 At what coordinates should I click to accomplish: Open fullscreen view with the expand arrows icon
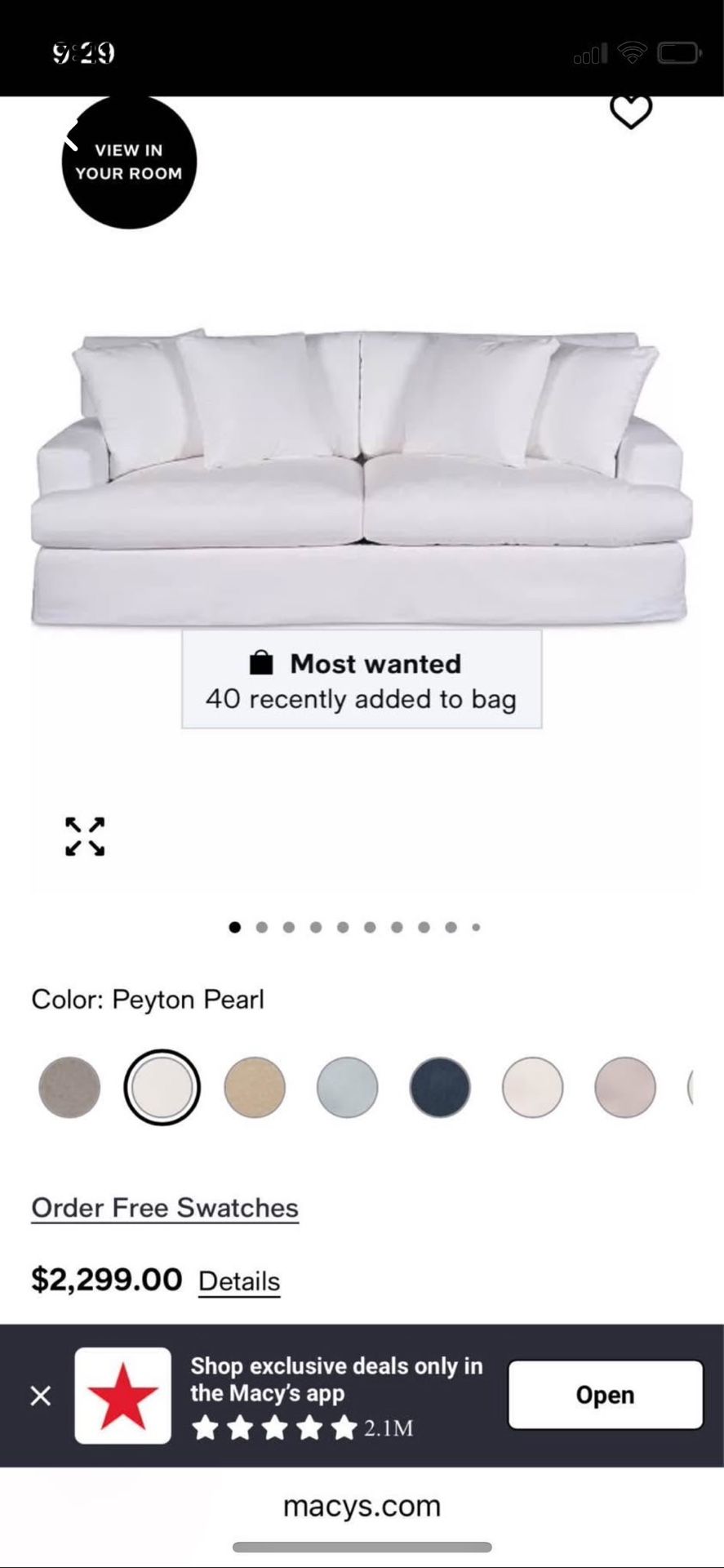coord(85,835)
